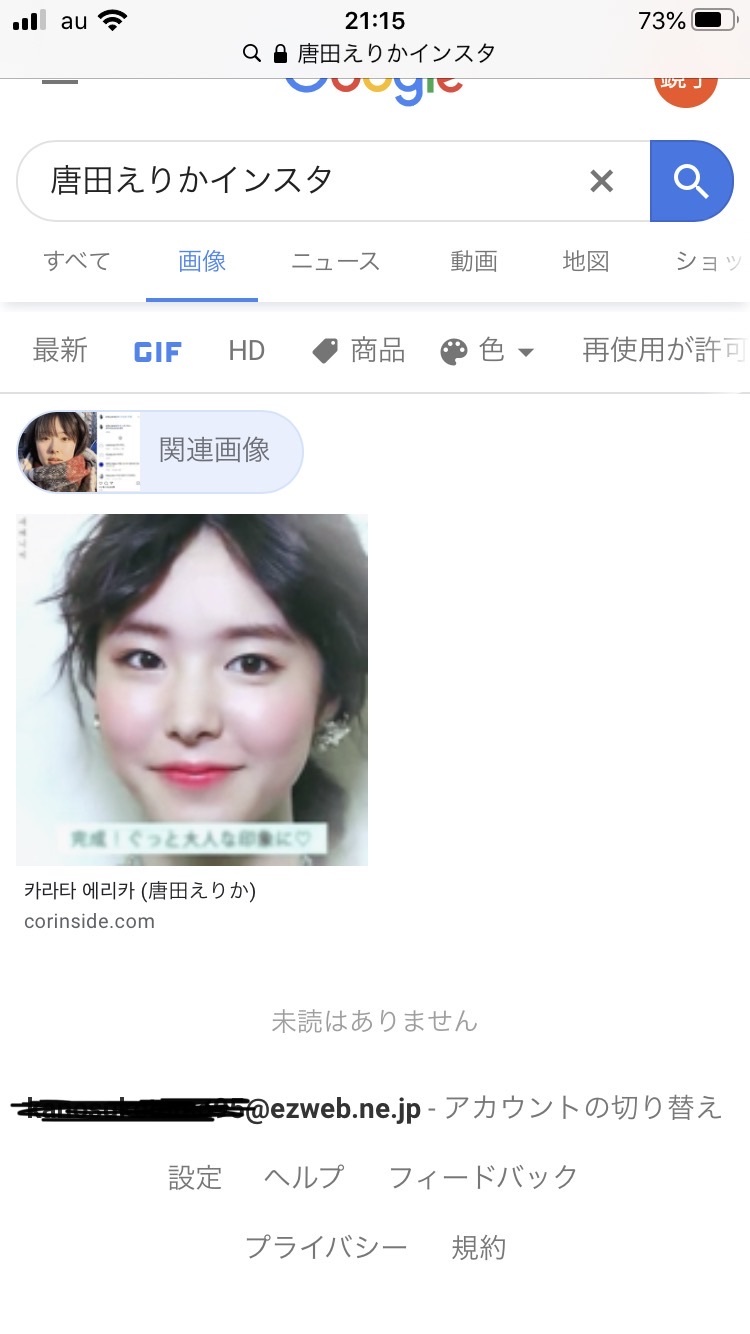Switch to the すべて tab
Viewport: 750px width, 1334px height.
[x=77, y=262]
